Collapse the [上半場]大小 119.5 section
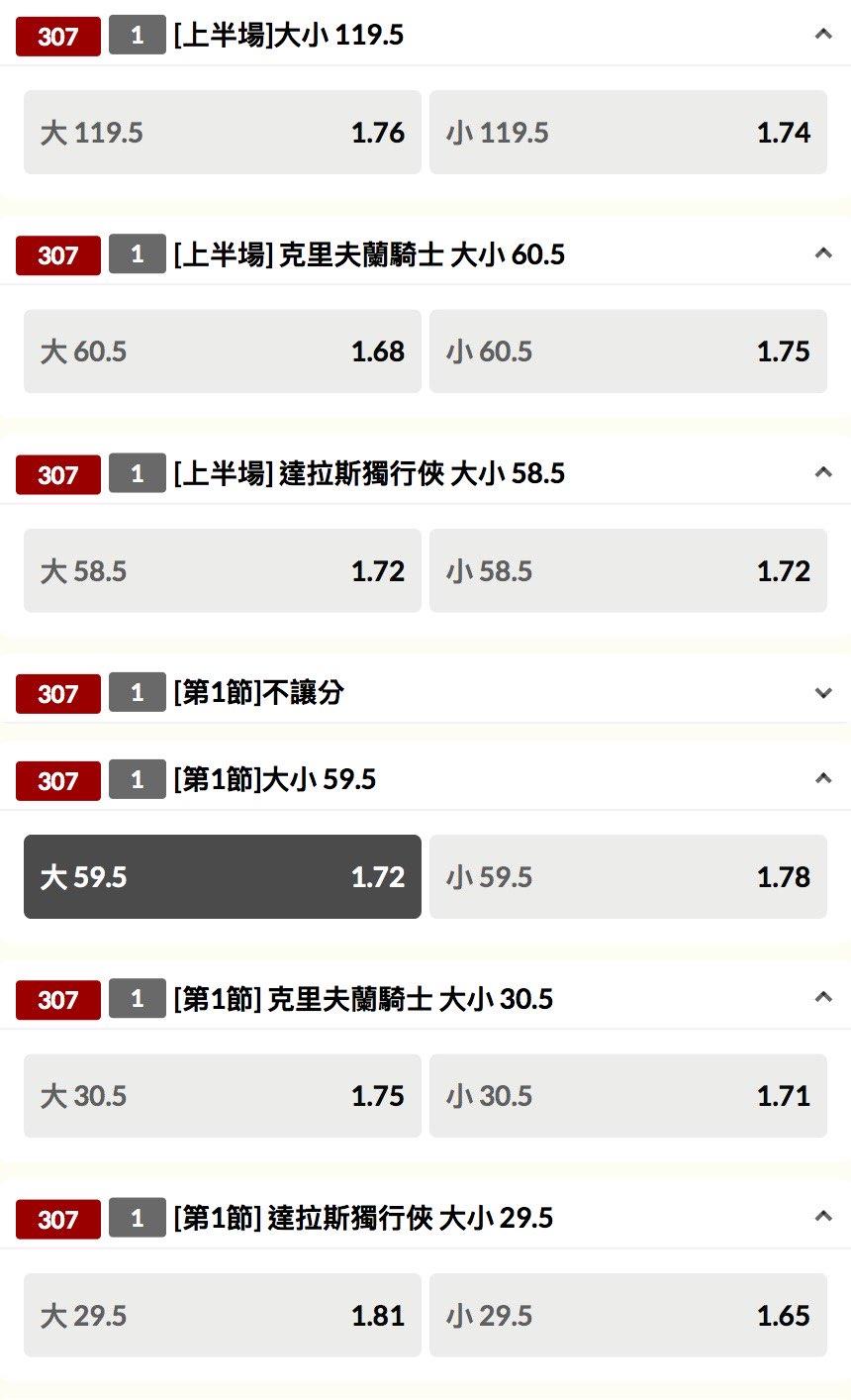The width and height of the screenshot is (851, 1400). tap(822, 35)
